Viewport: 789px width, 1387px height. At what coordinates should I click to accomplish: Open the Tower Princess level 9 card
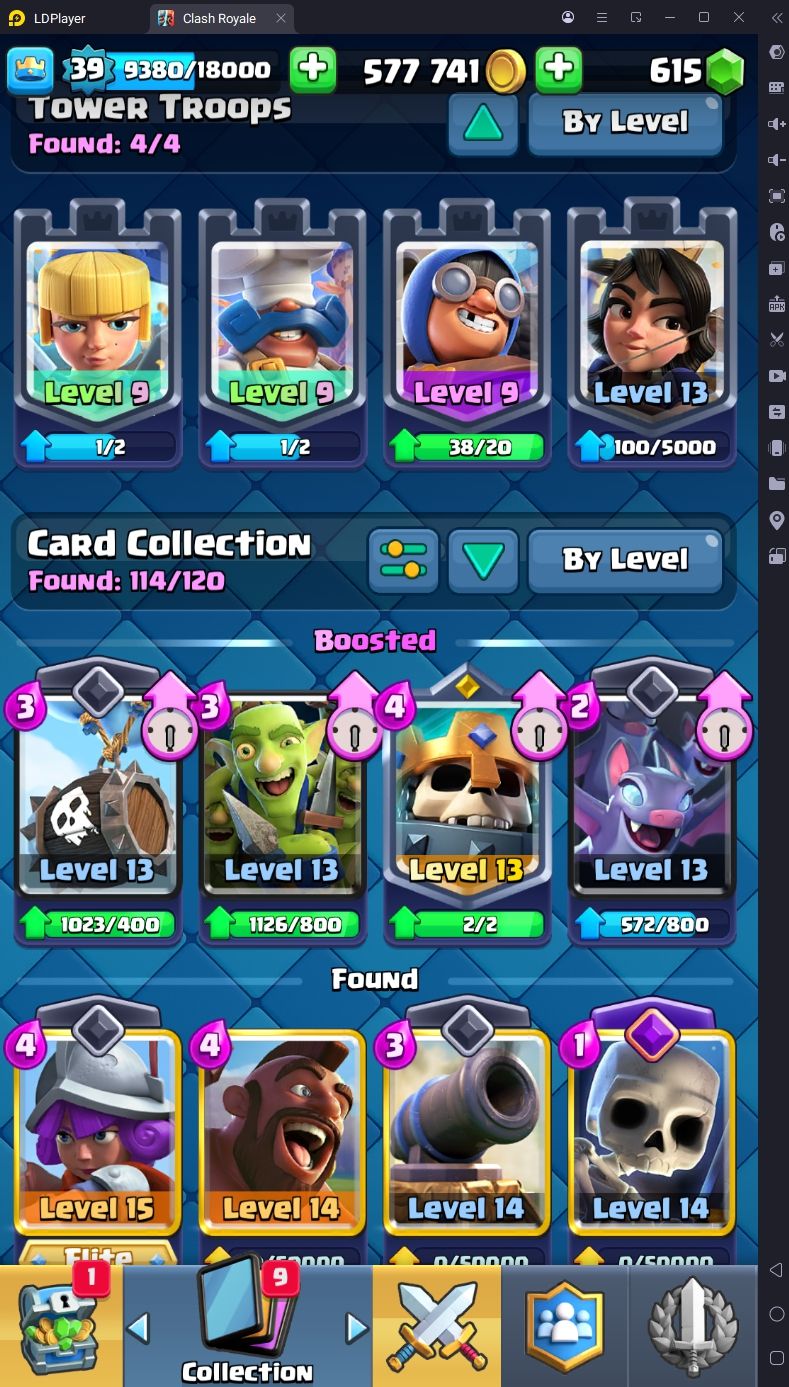(x=97, y=335)
